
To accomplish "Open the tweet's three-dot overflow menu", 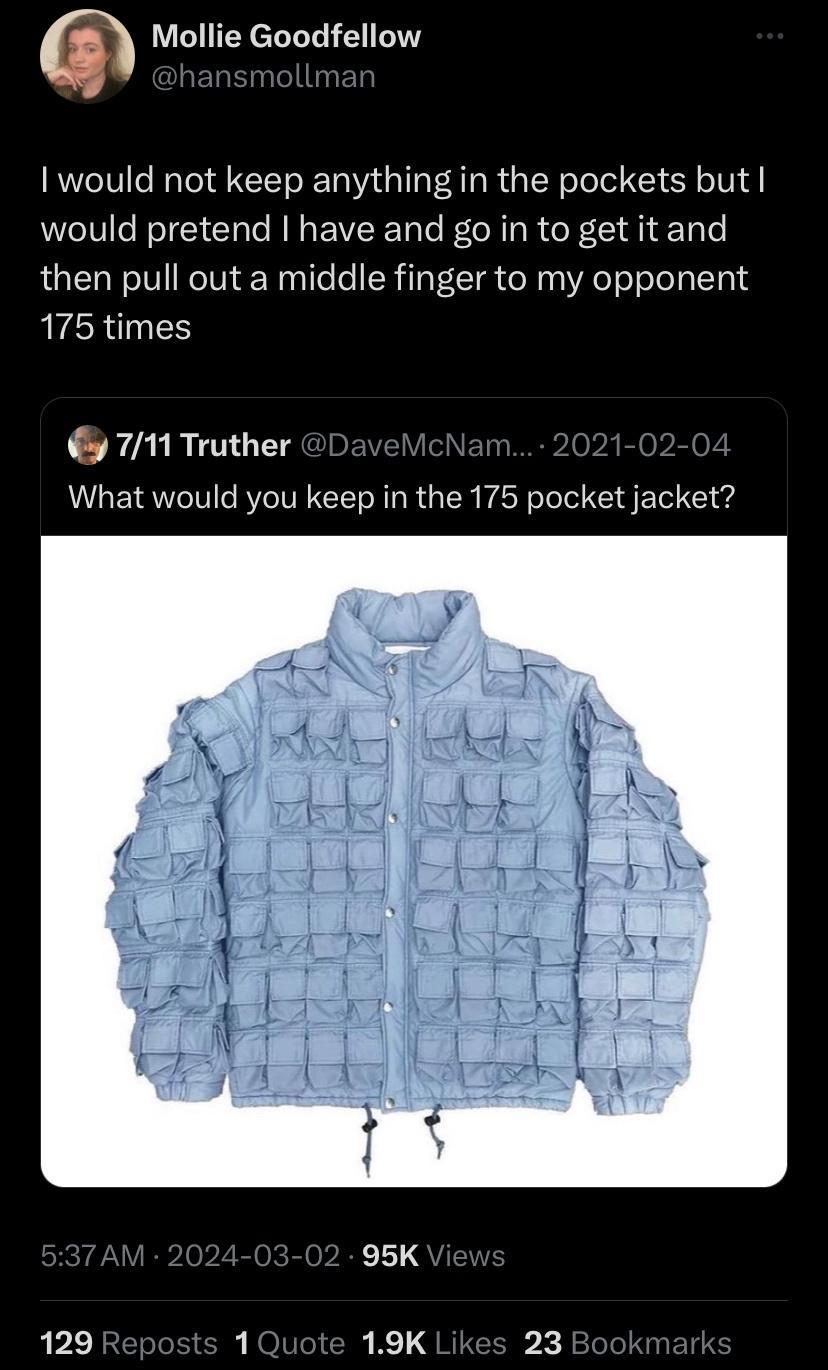I will (x=770, y=37).
